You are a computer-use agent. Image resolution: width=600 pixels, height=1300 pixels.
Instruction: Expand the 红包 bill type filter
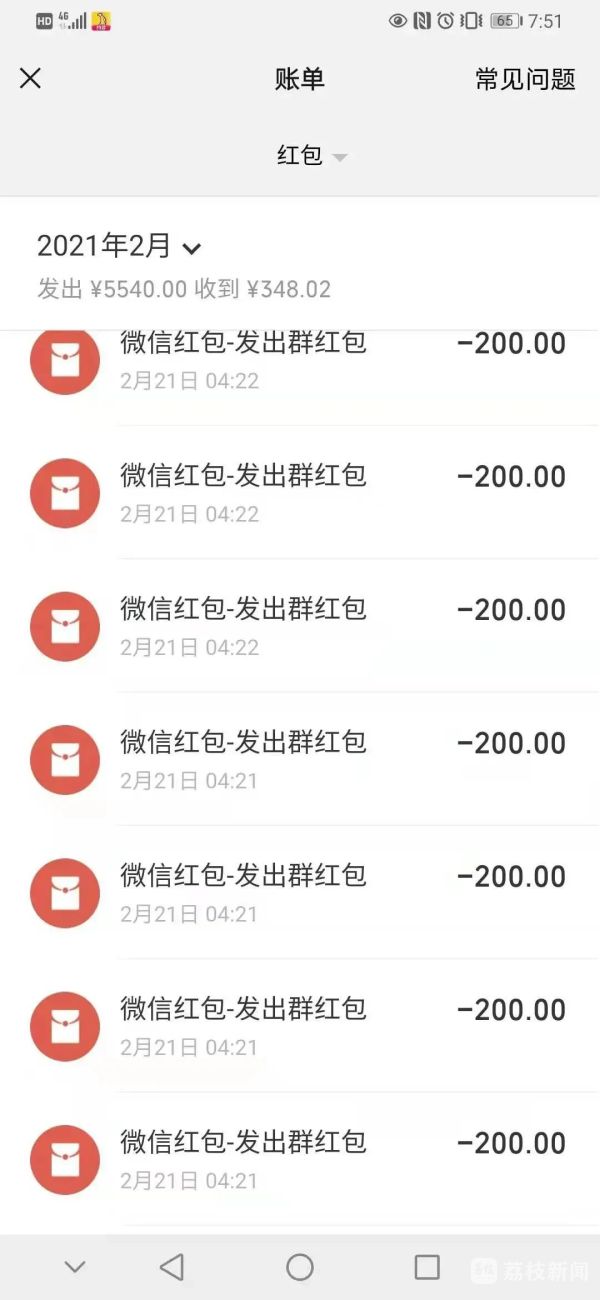(x=311, y=156)
